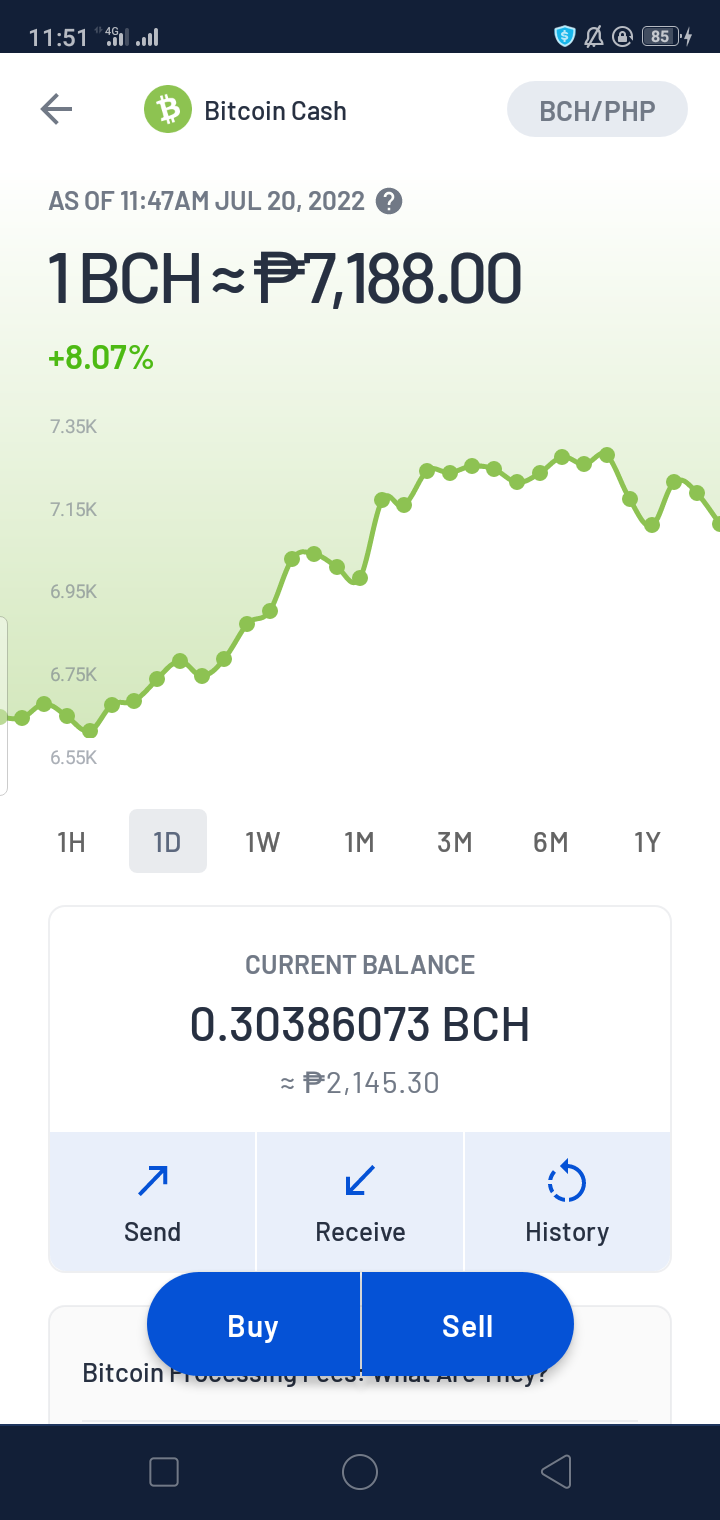Image resolution: width=720 pixels, height=1520 pixels.
Task: Tap the Sell button
Action: click(468, 1326)
